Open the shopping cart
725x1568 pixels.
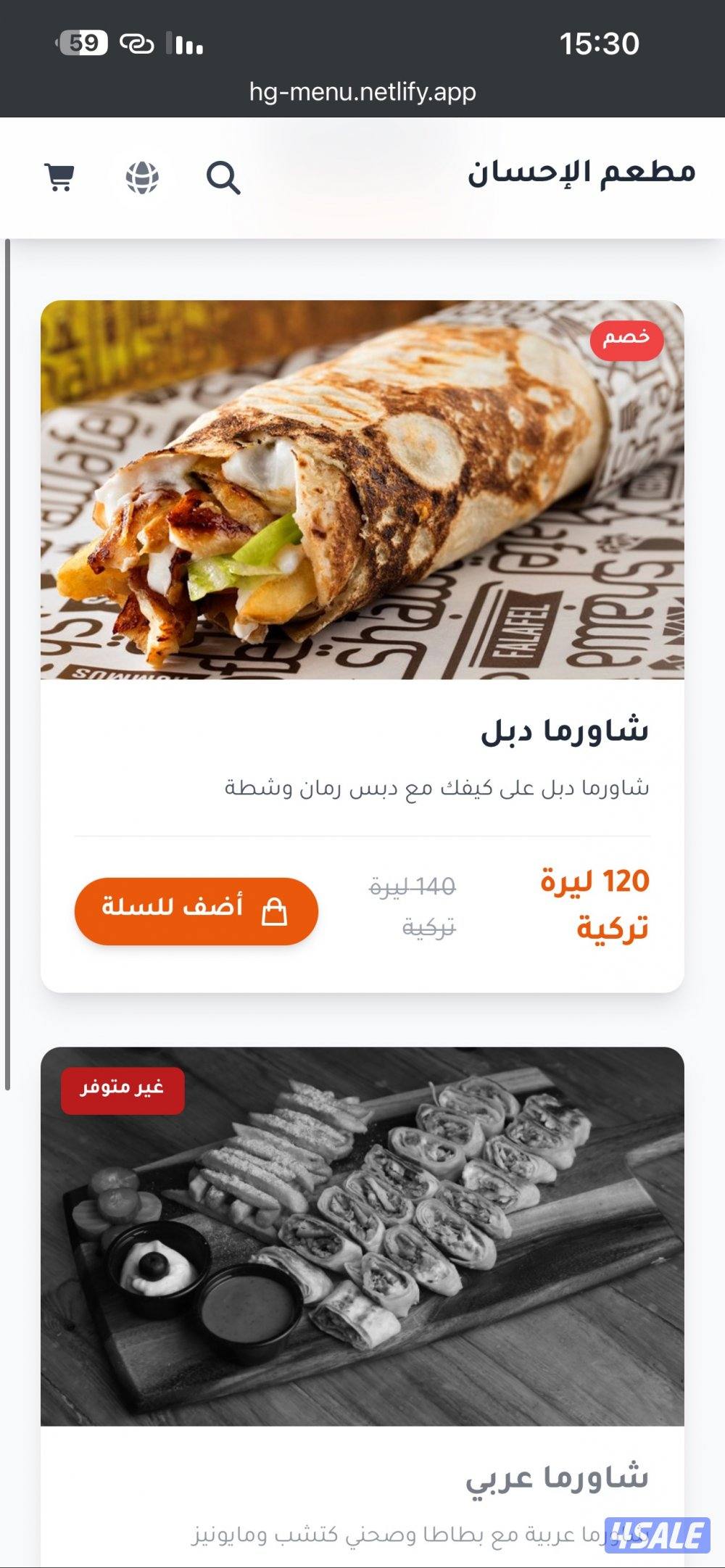pos(60,178)
